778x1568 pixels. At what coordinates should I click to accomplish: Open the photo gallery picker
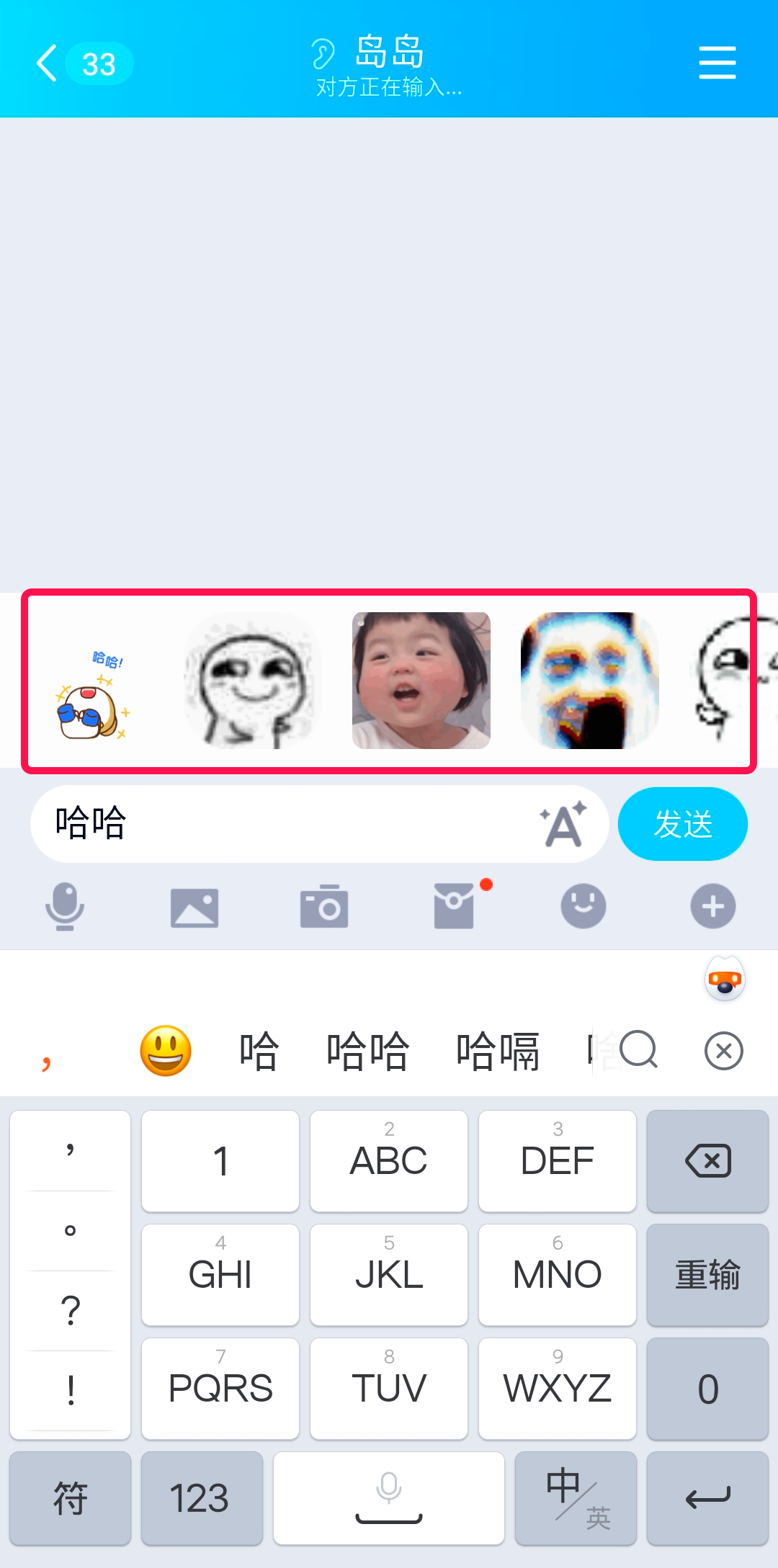click(194, 907)
